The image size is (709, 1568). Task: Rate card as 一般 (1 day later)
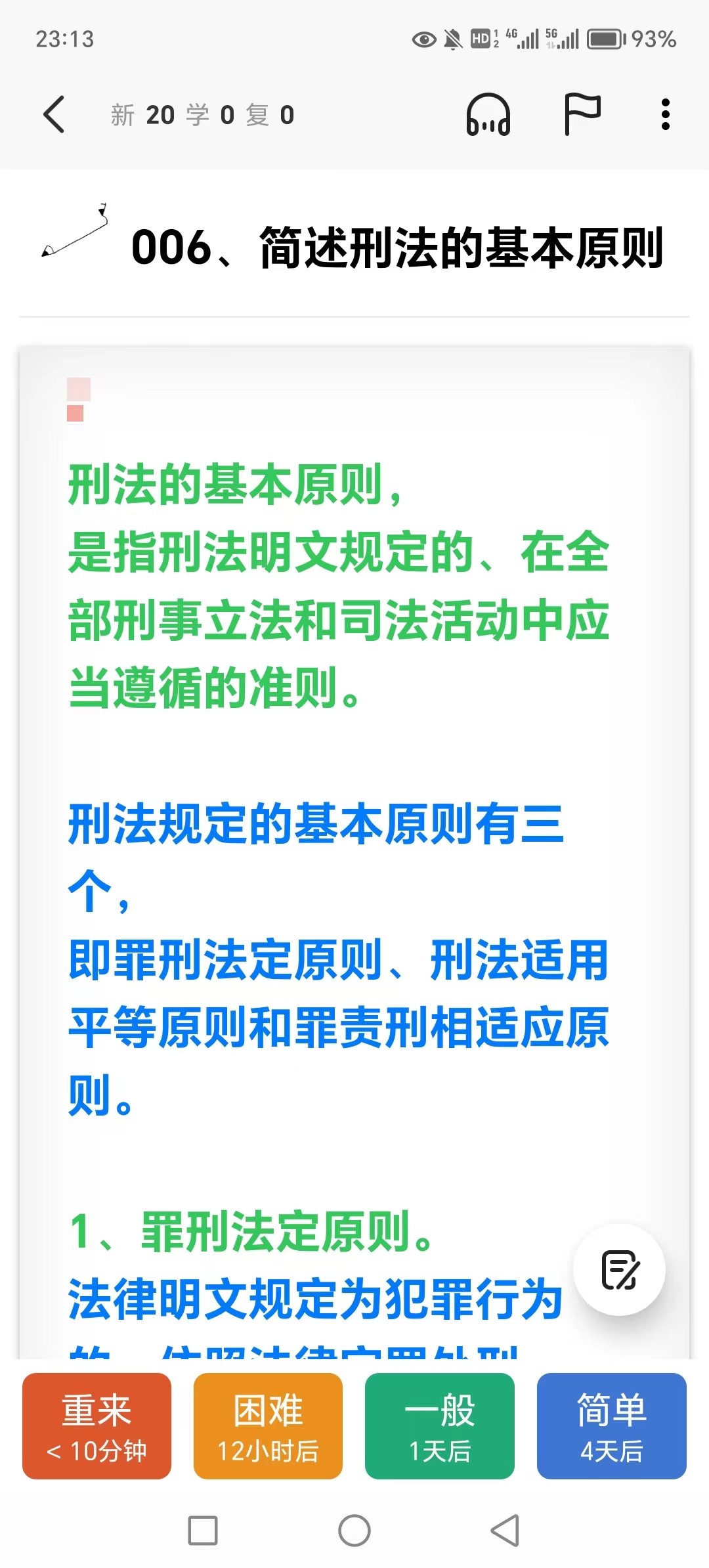tap(439, 1426)
